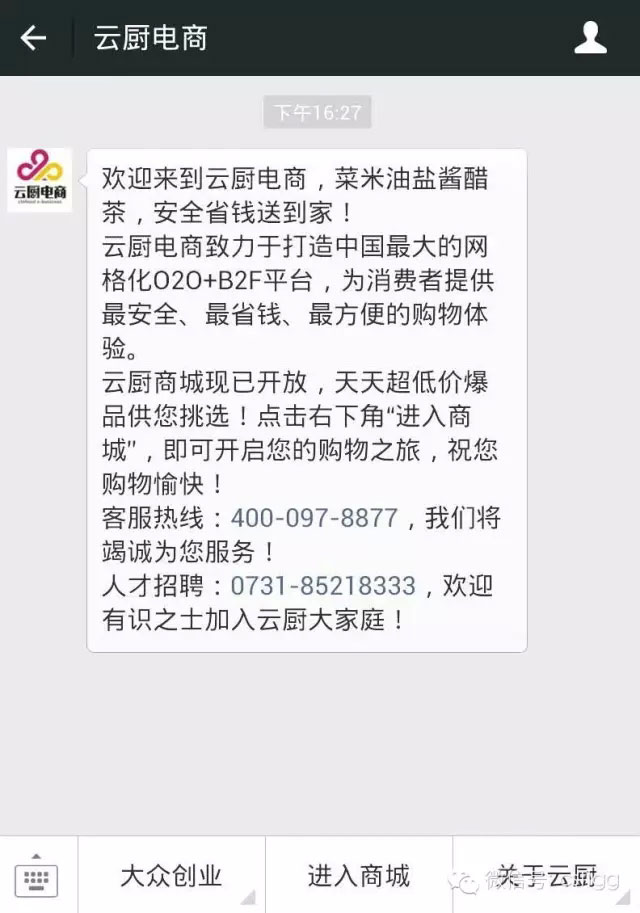Open the 关于云厨 menu
The width and height of the screenshot is (640, 913).
point(546,876)
